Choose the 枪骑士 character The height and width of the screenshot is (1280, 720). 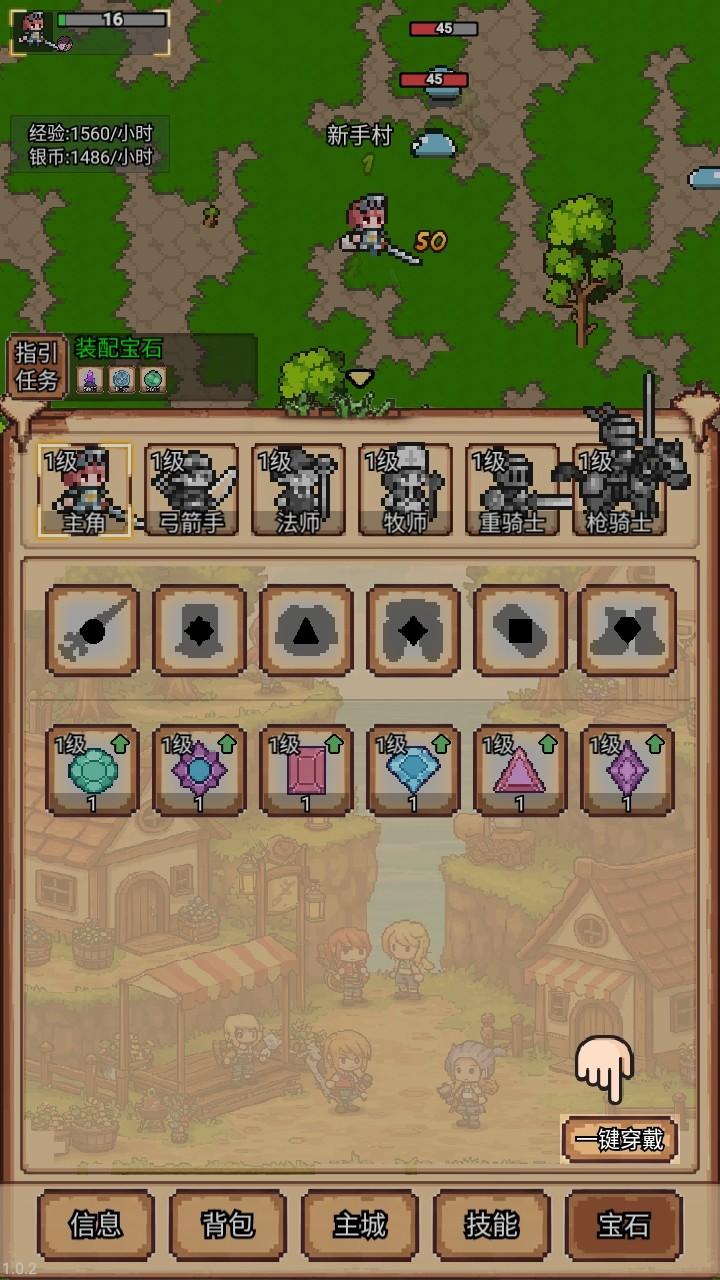tap(620, 490)
